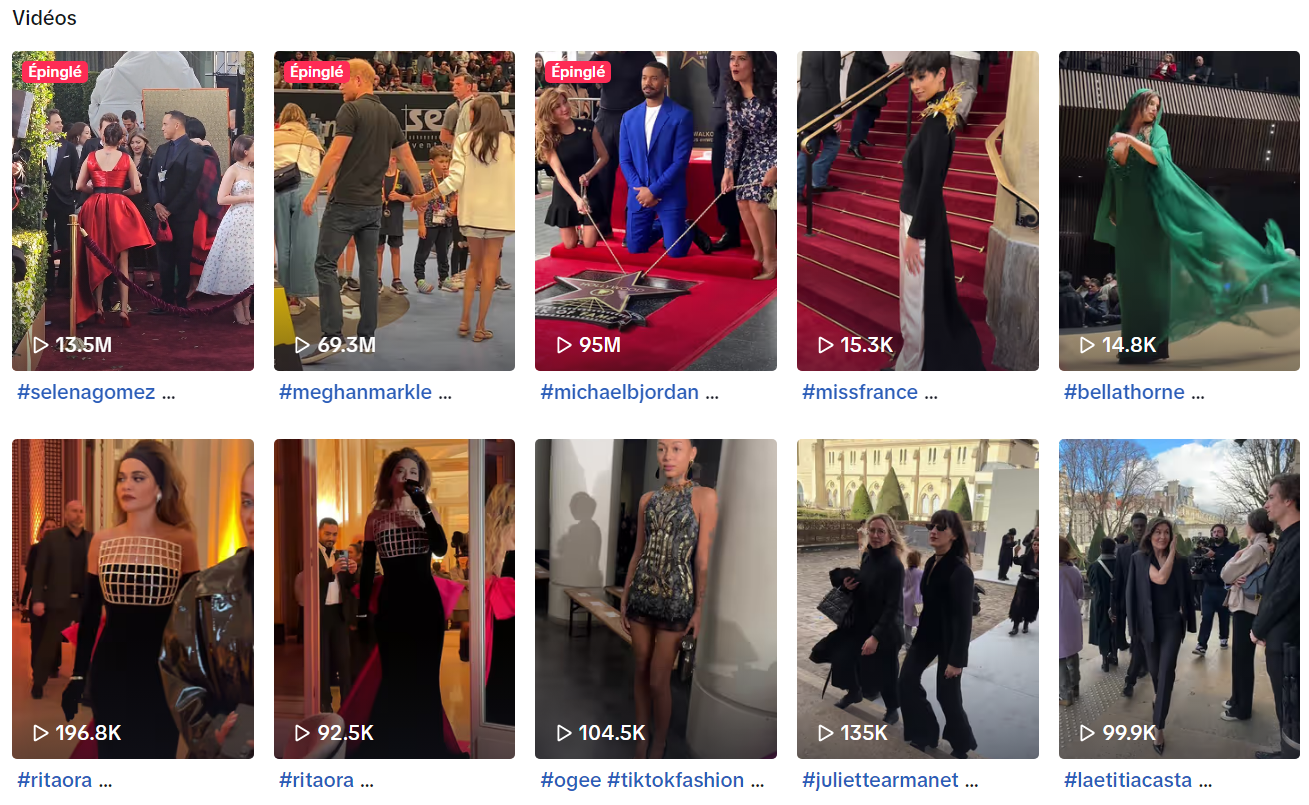Tap the #selenagomez hashtag link
This screenshot has height=805, width=1309.
[86, 392]
